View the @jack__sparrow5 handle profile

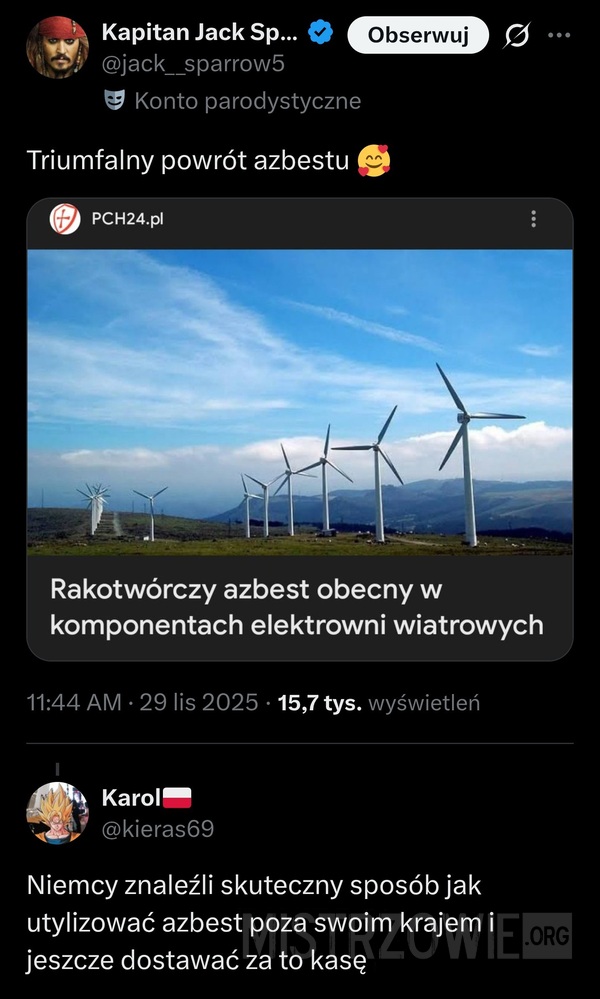[x=193, y=64]
